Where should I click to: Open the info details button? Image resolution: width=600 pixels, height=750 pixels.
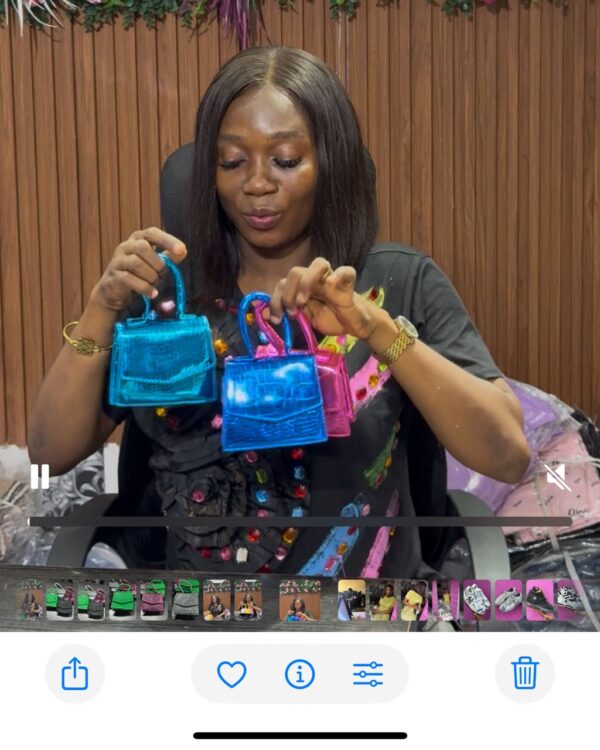point(300,674)
